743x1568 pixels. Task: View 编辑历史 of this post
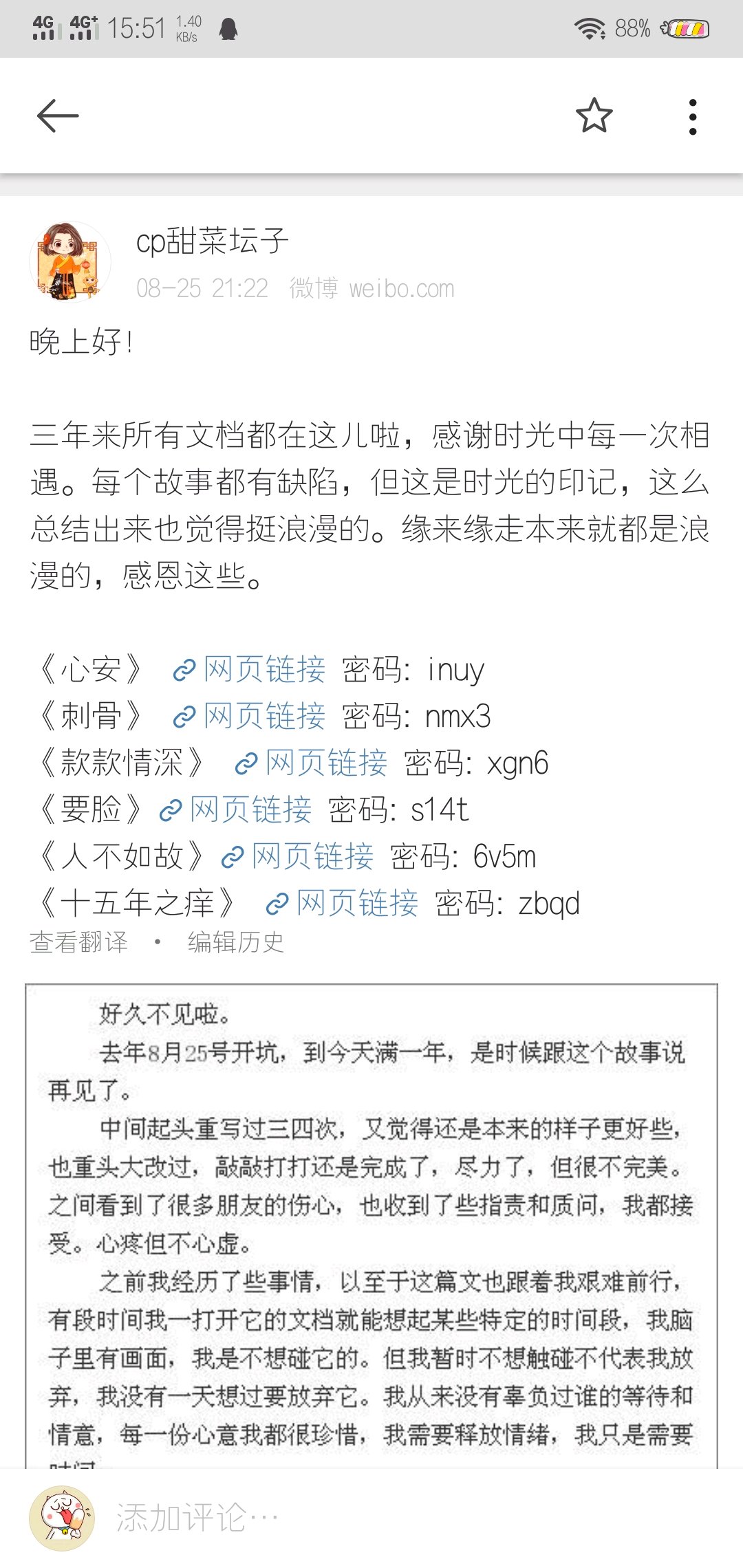pos(236,942)
